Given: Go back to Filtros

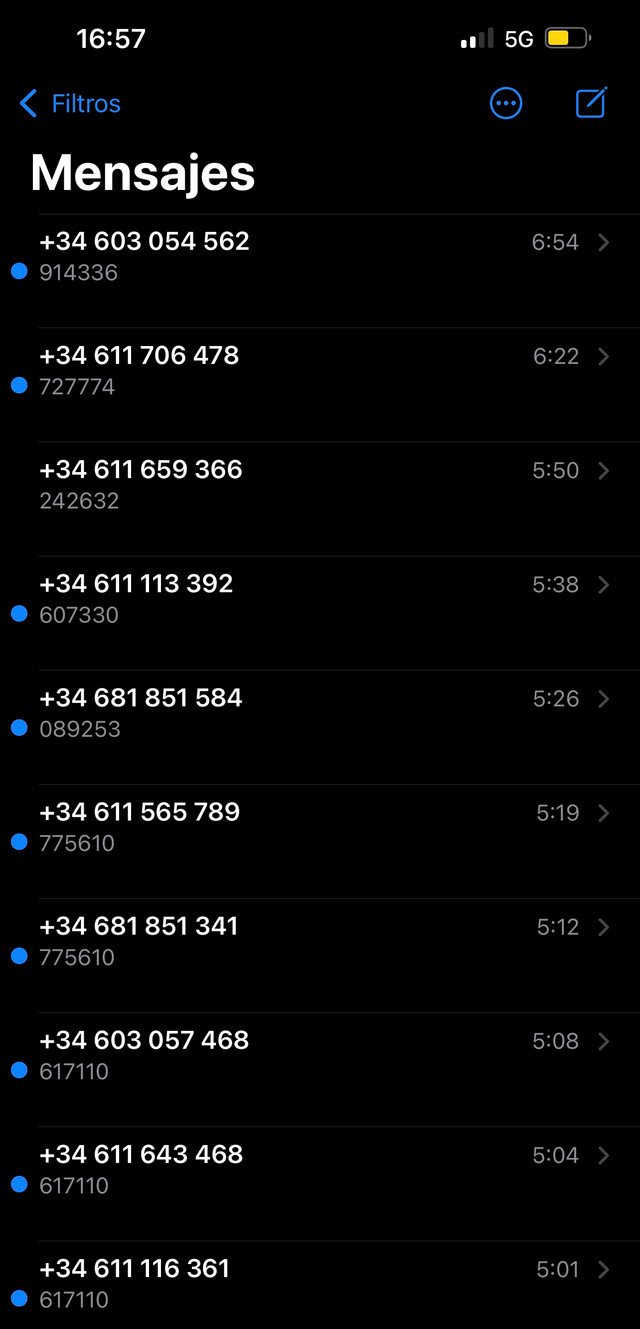Looking at the screenshot, I should pyautogui.click(x=70, y=103).
